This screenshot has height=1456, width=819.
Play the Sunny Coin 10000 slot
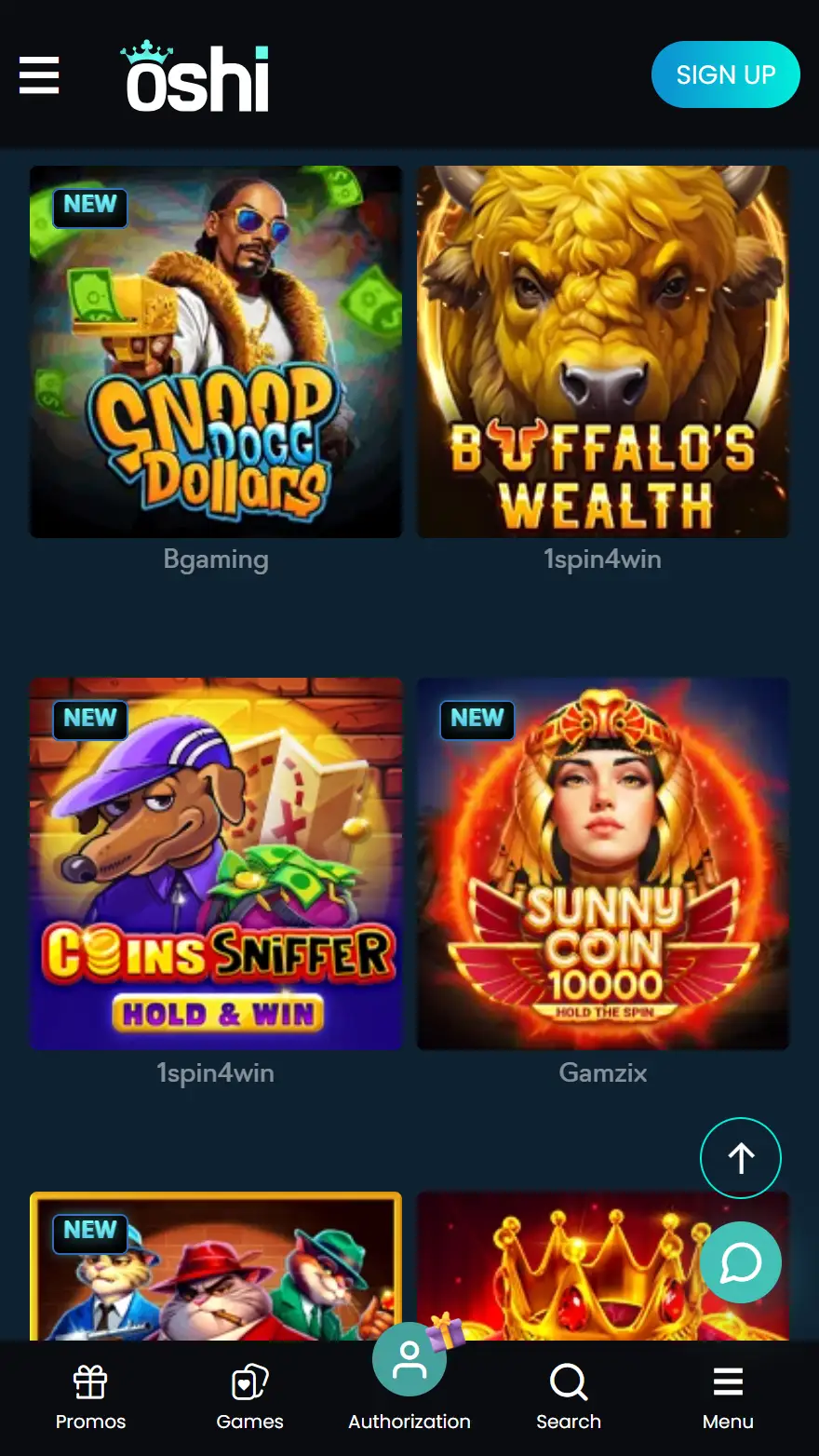[602, 864]
